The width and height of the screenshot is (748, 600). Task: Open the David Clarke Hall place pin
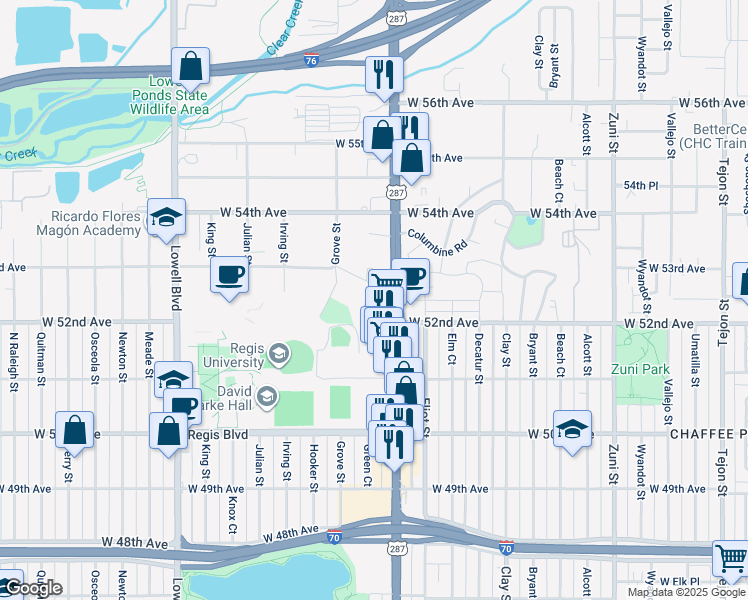click(x=267, y=397)
